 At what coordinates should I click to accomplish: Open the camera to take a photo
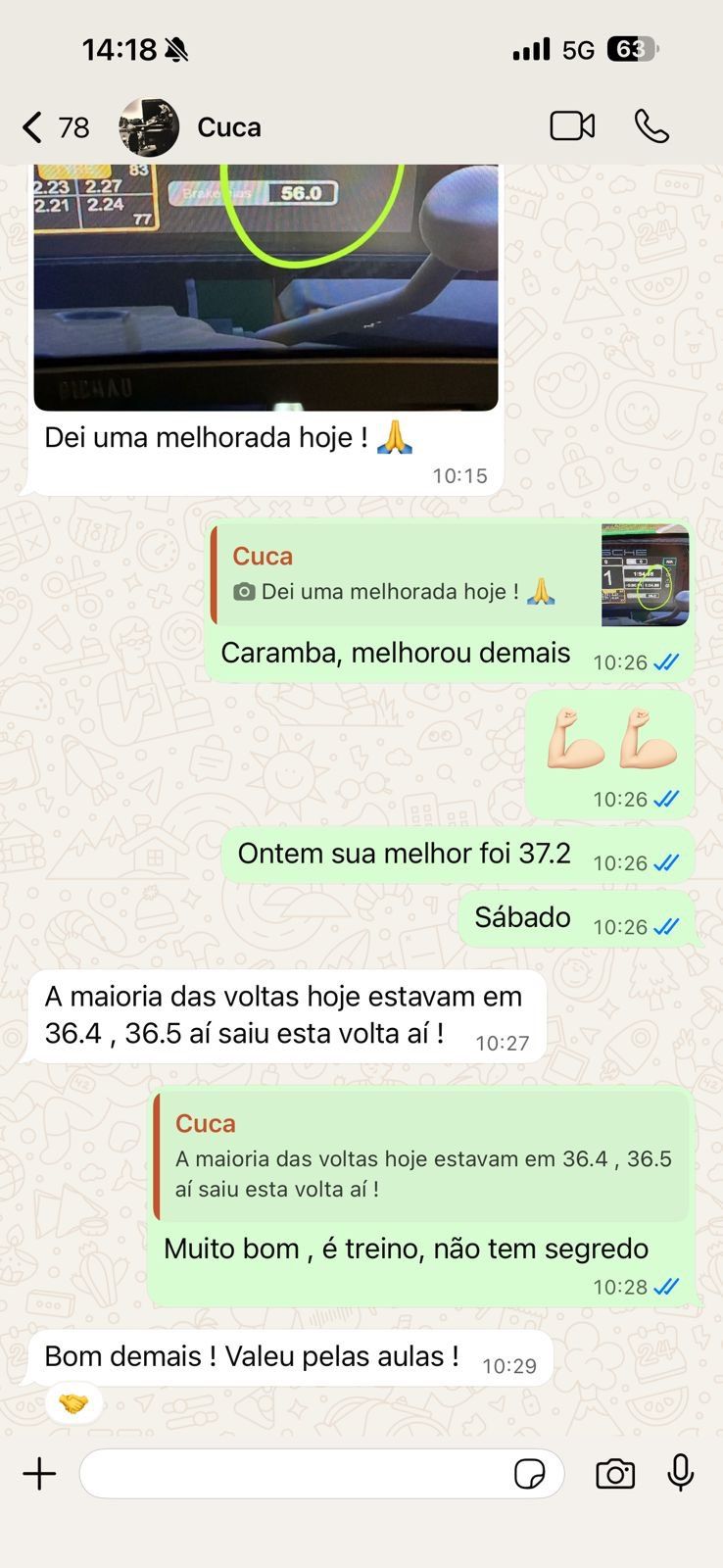615,1474
